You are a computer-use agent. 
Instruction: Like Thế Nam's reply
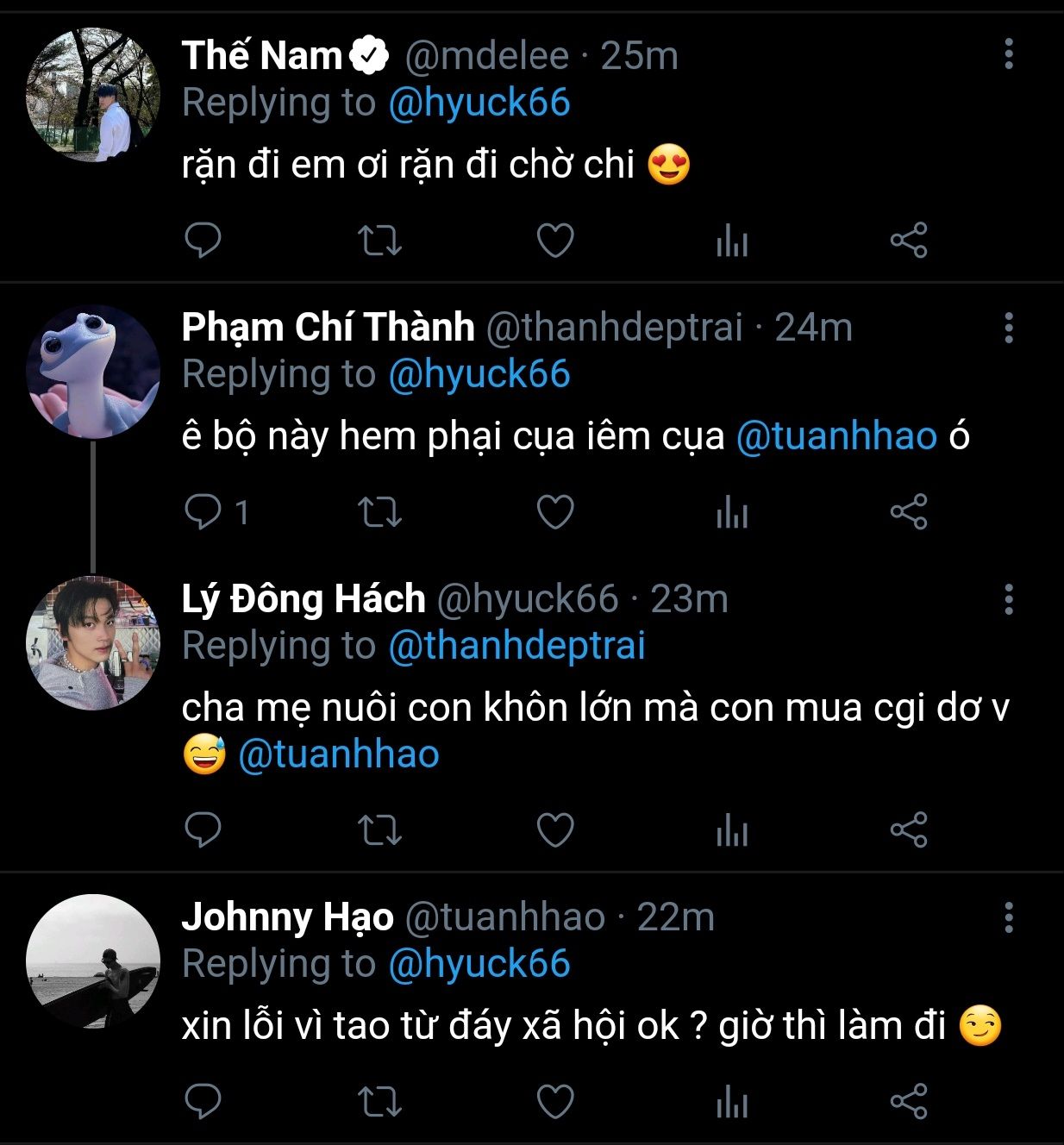click(555, 241)
